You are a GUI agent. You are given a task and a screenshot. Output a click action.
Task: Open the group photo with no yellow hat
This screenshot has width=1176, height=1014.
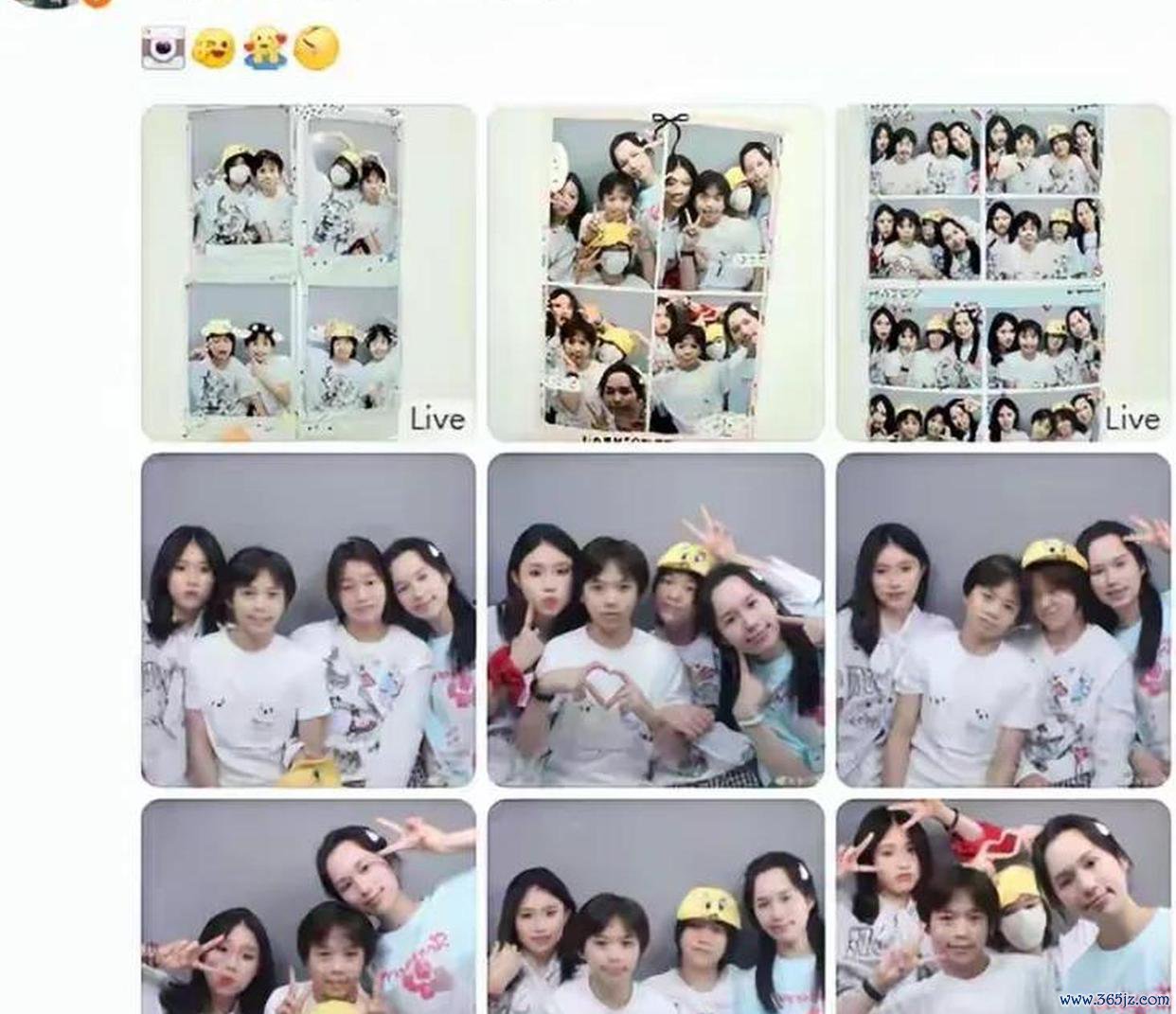pos(308,620)
